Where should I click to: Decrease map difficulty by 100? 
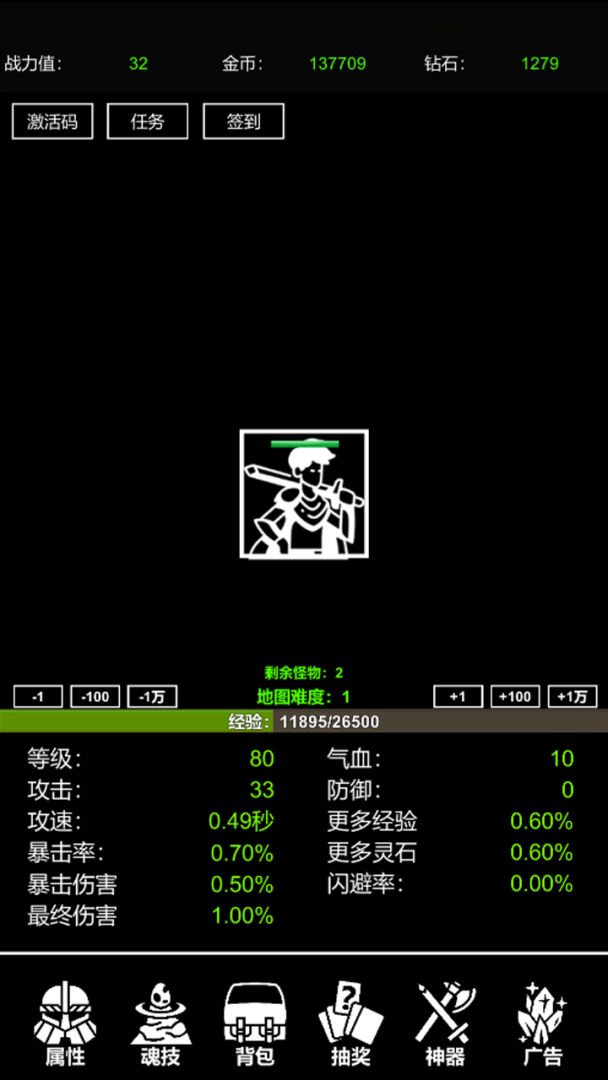(95, 697)
